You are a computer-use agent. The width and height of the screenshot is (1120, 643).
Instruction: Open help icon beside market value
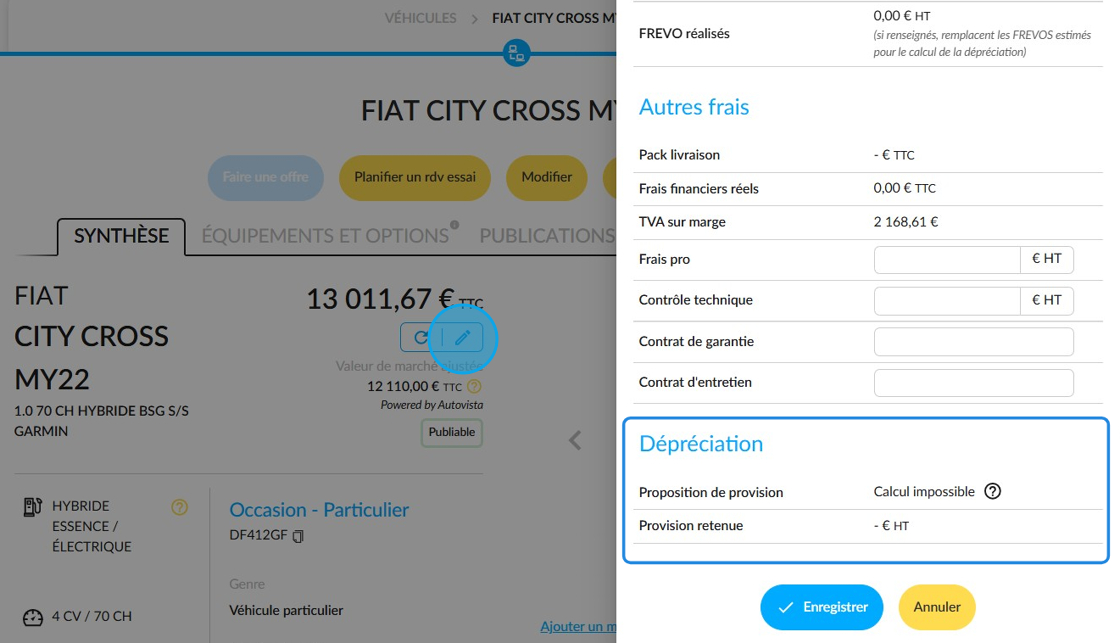pyautogui.click(x=474, y=387)
